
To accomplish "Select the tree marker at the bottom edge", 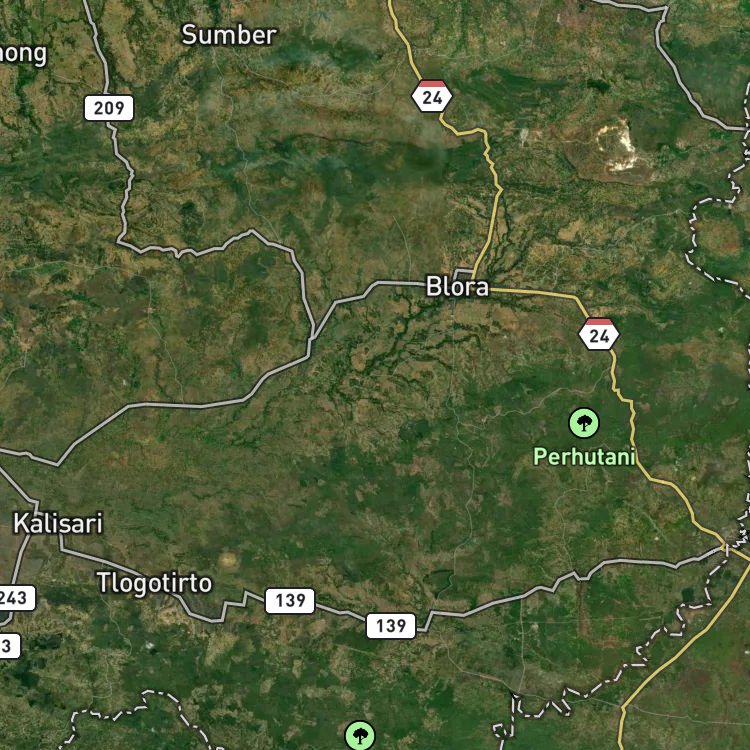I will (360, 736).
